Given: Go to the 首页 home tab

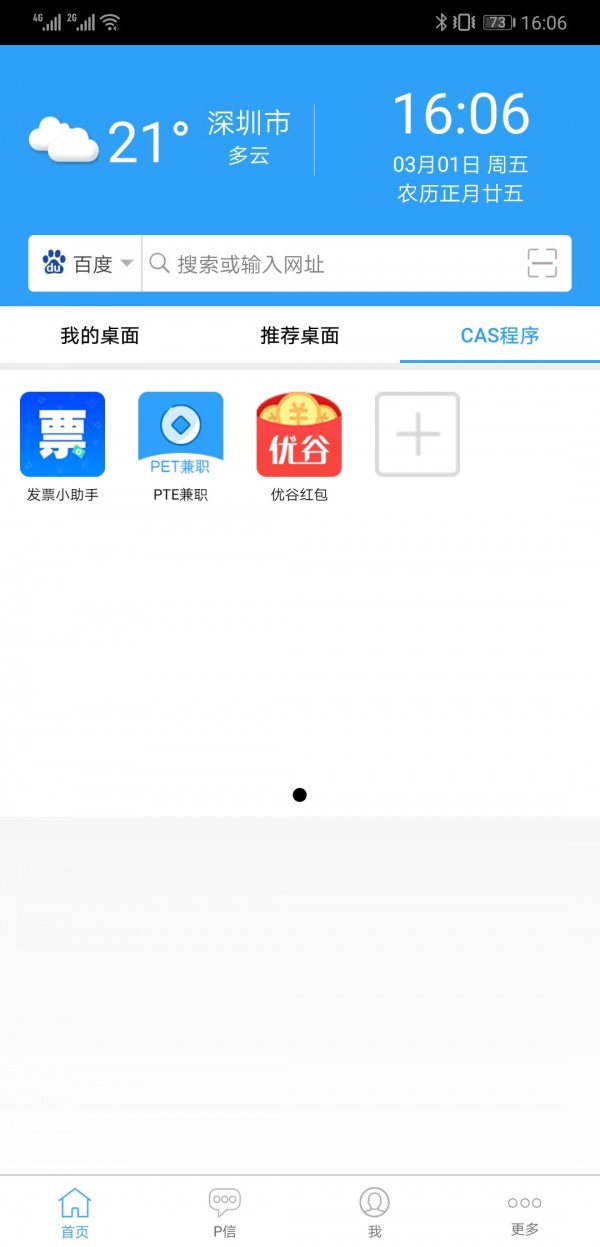Looking at the screenshot, I should (x=75, y=1212).
